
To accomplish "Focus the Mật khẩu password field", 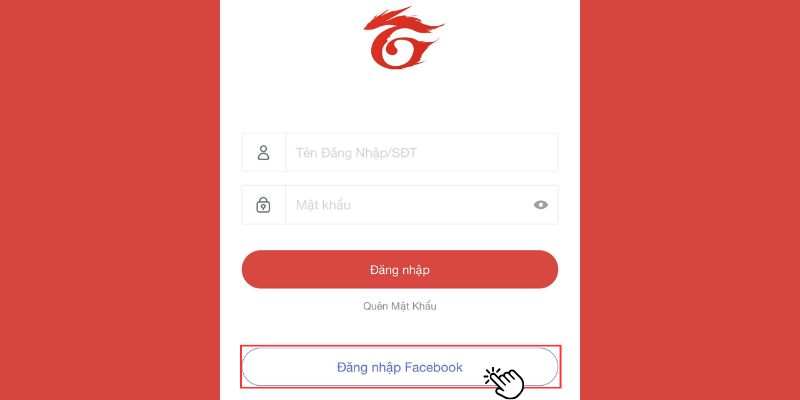I will point(410,205).
